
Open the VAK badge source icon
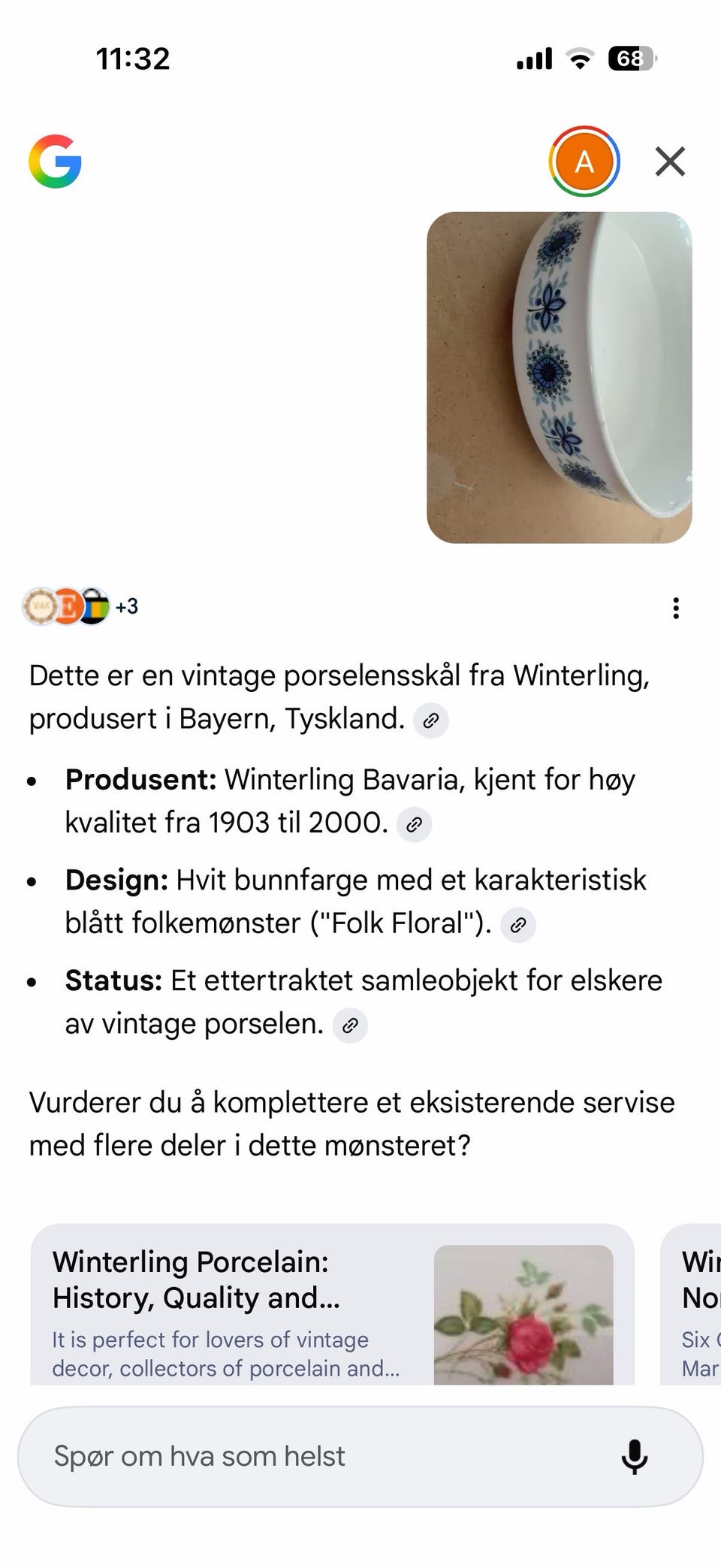point(39,607)
